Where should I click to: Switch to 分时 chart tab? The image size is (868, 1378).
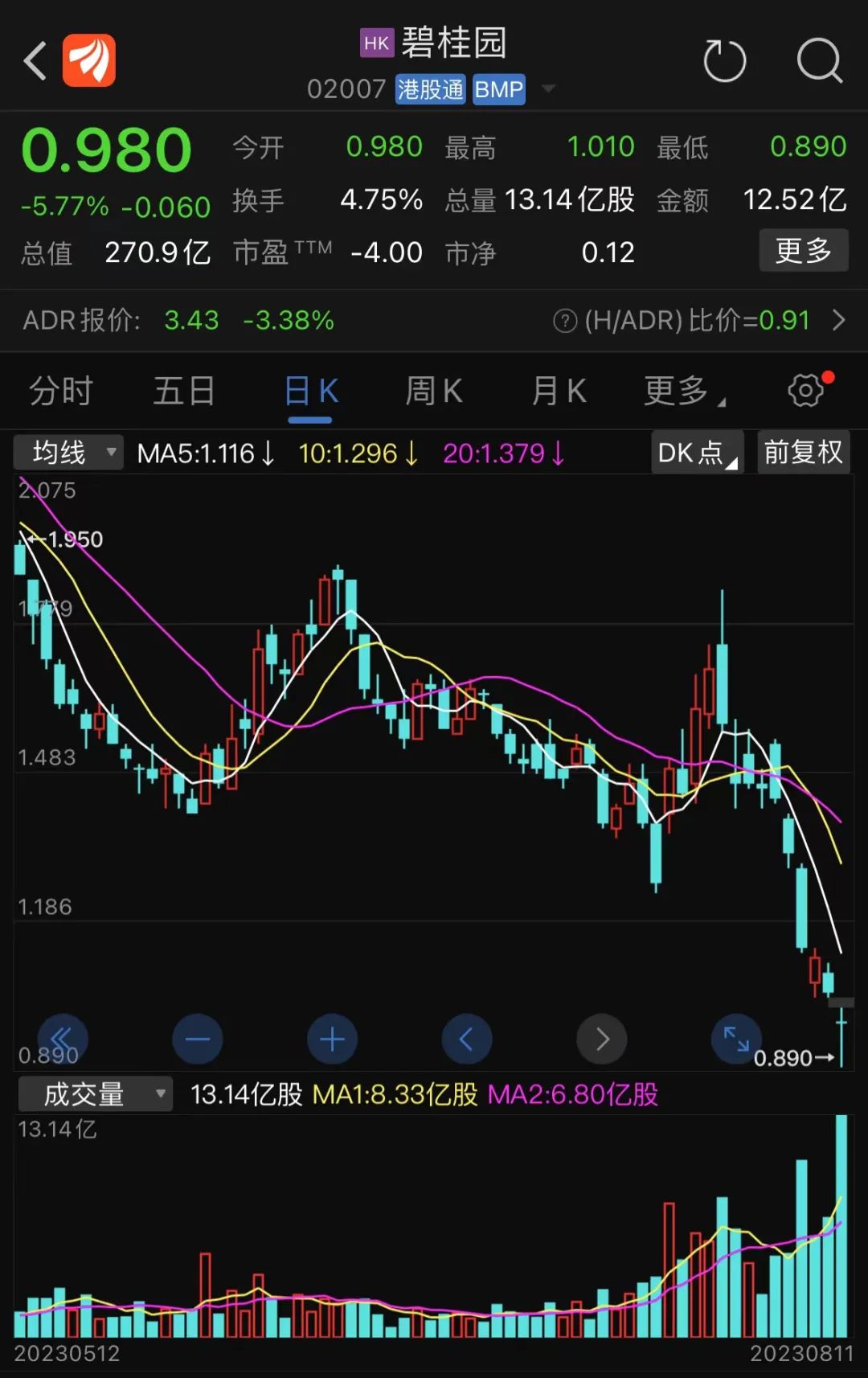61,392
